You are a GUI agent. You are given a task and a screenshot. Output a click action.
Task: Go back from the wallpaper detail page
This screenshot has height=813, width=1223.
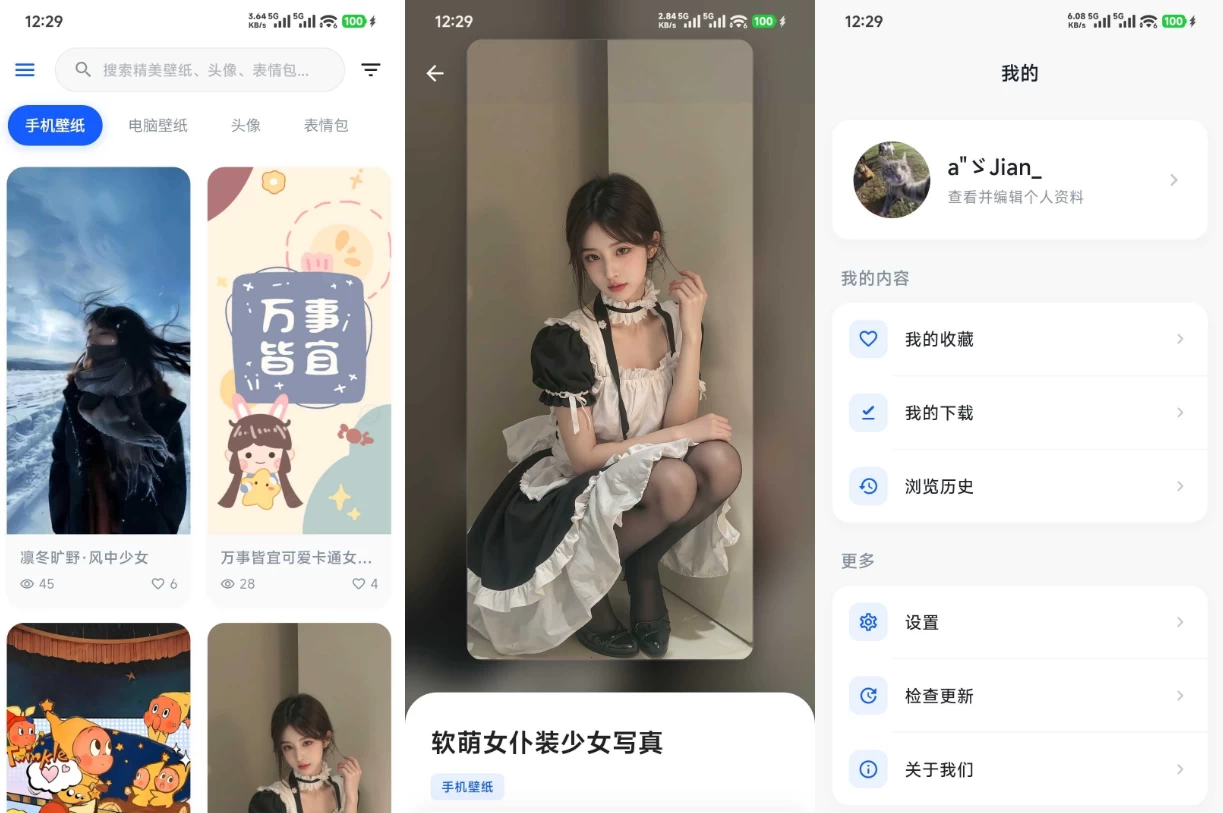435,73
